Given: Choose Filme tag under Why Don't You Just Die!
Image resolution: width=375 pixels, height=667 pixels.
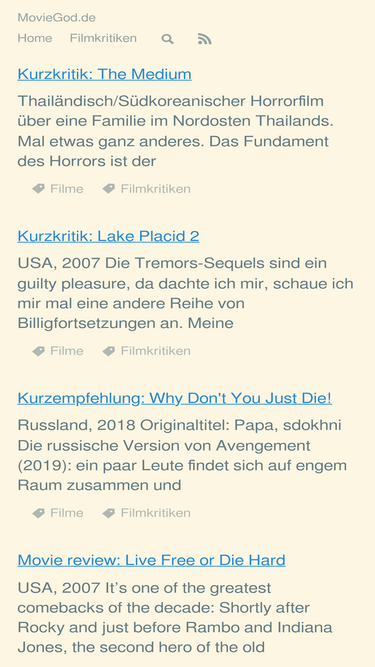Looking at the screenshot, I should pyautogui.click(x=58, y=513).
